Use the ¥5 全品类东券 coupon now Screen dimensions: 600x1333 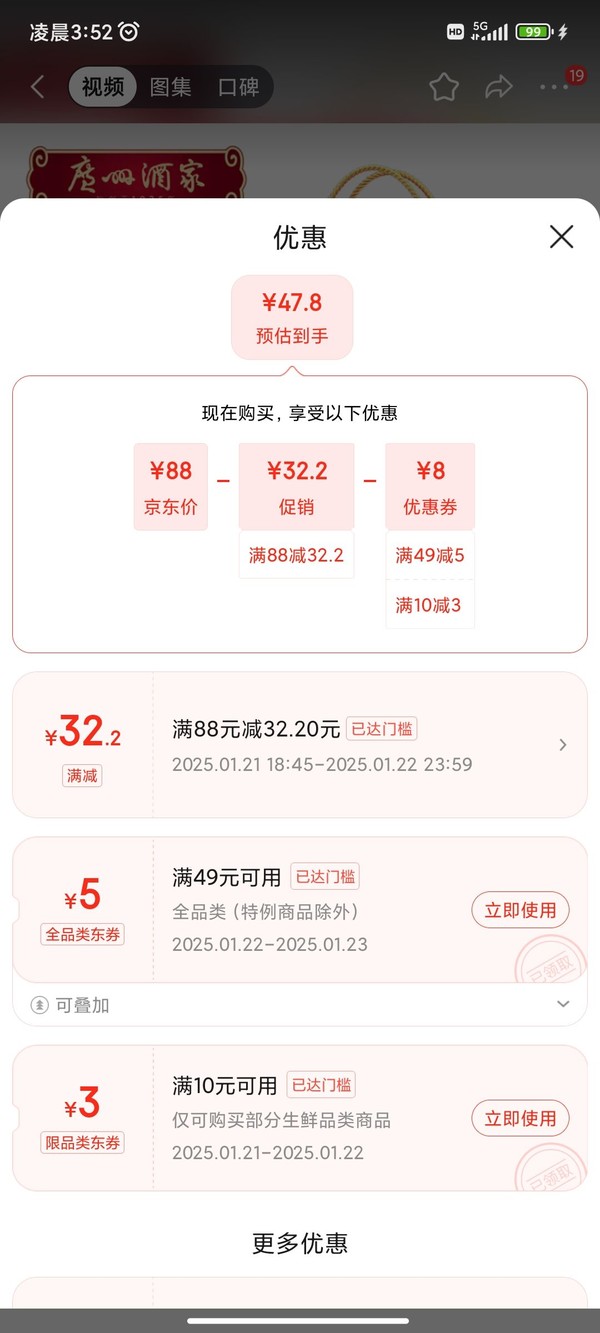point(520,911)
